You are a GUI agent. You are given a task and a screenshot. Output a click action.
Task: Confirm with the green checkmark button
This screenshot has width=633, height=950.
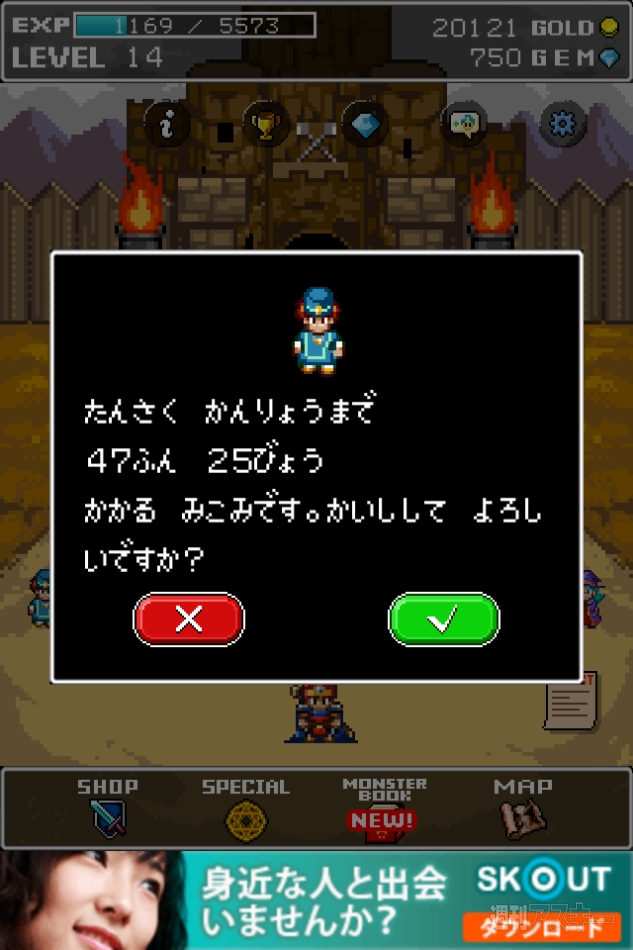443,620
